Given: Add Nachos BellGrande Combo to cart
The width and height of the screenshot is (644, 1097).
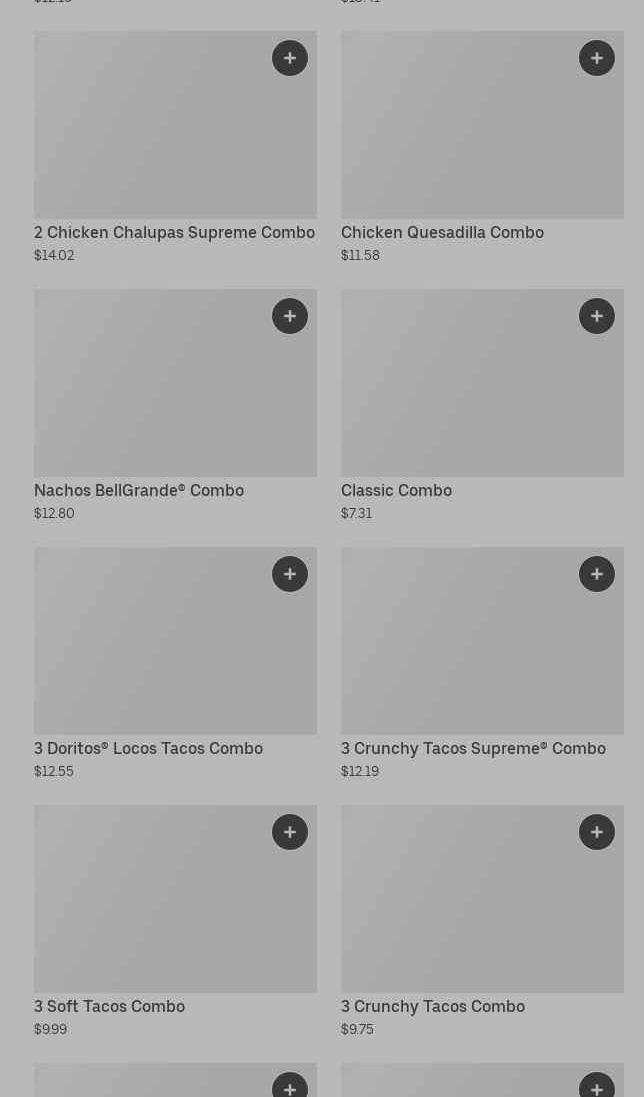Looking at the screenshot, I should (x=290, y=316).
